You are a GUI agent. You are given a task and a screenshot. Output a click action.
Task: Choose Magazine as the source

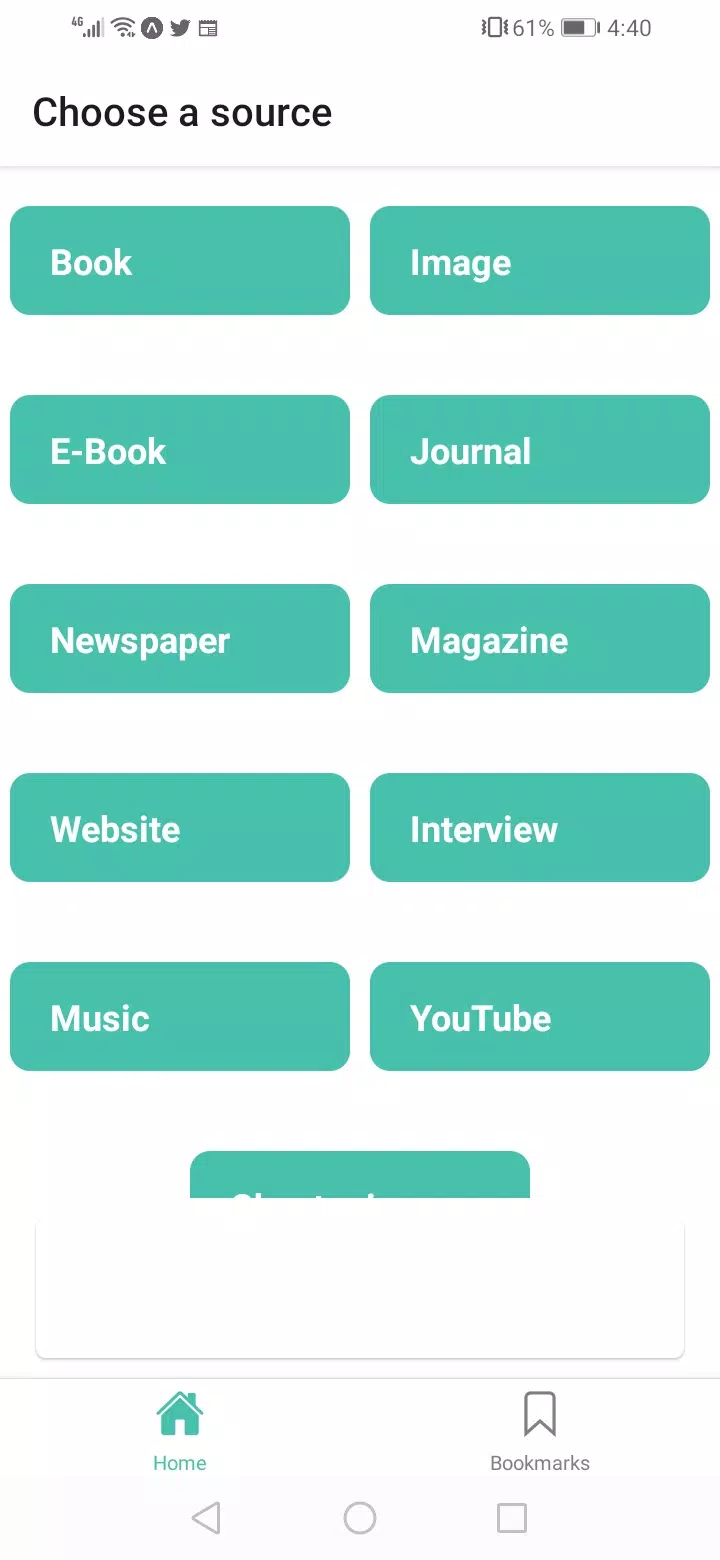[540, 638]
